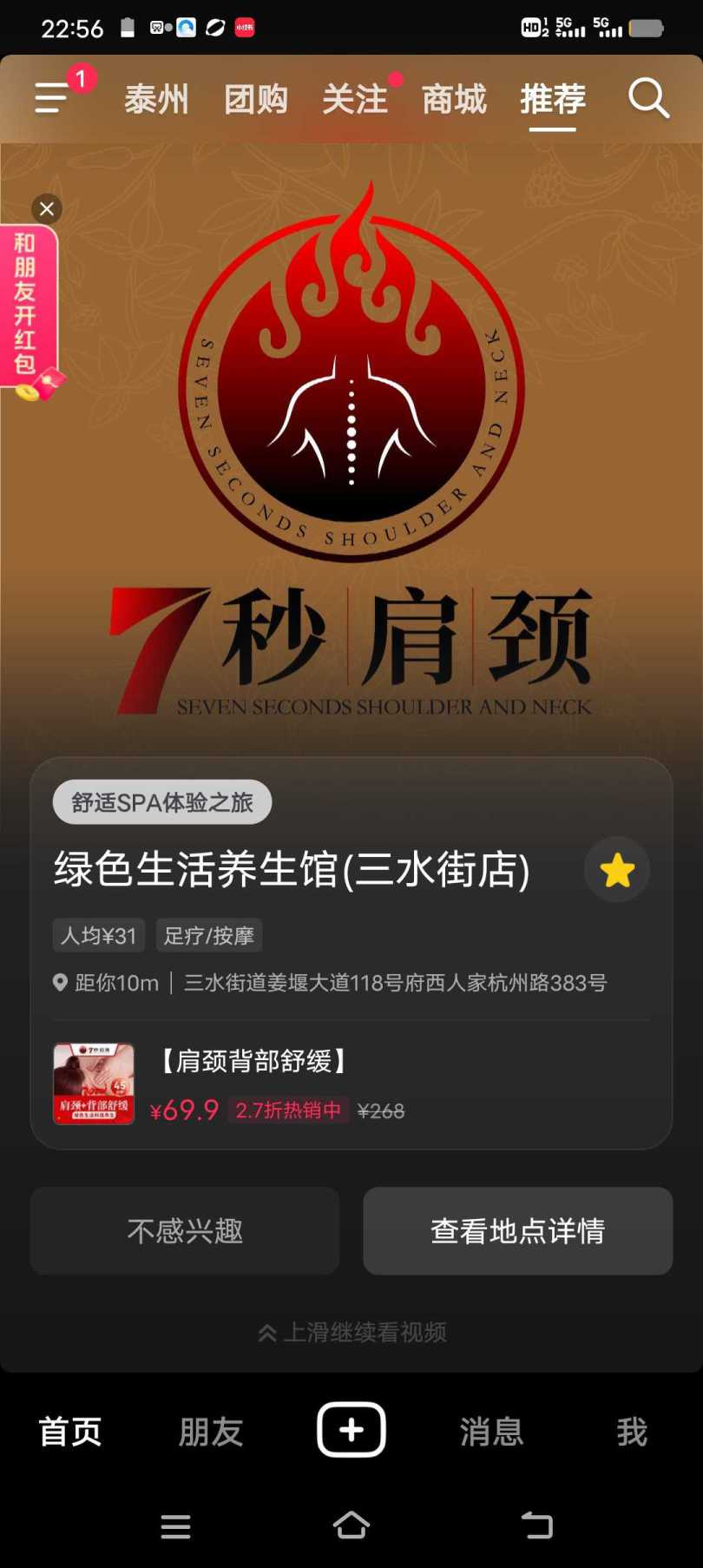Switch to the 商城 tab

pyautogui.click(x=454, y=99)
